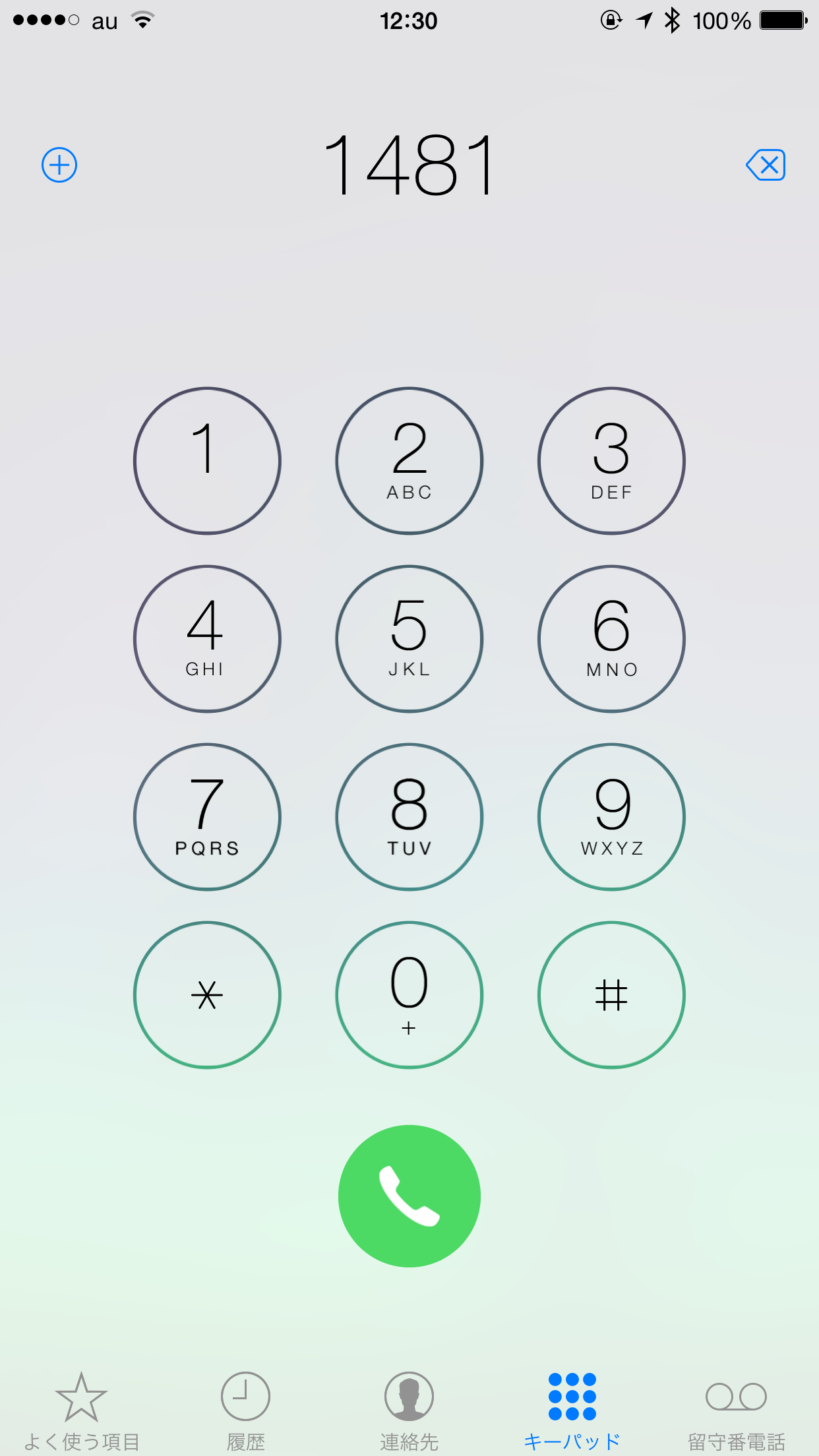Image resolution: width=819 pixels, height=1456 pixels.
Task: Enter the 5 JKL key
Action: pyautogui.click(x=409, y=638)
